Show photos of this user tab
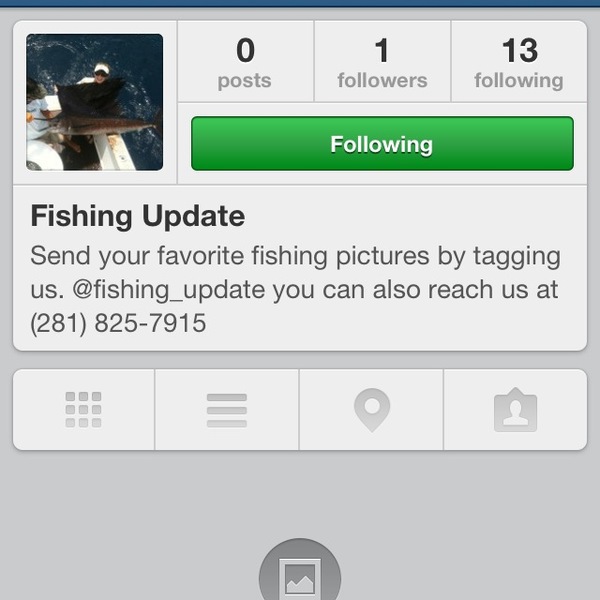 (515, 409)
